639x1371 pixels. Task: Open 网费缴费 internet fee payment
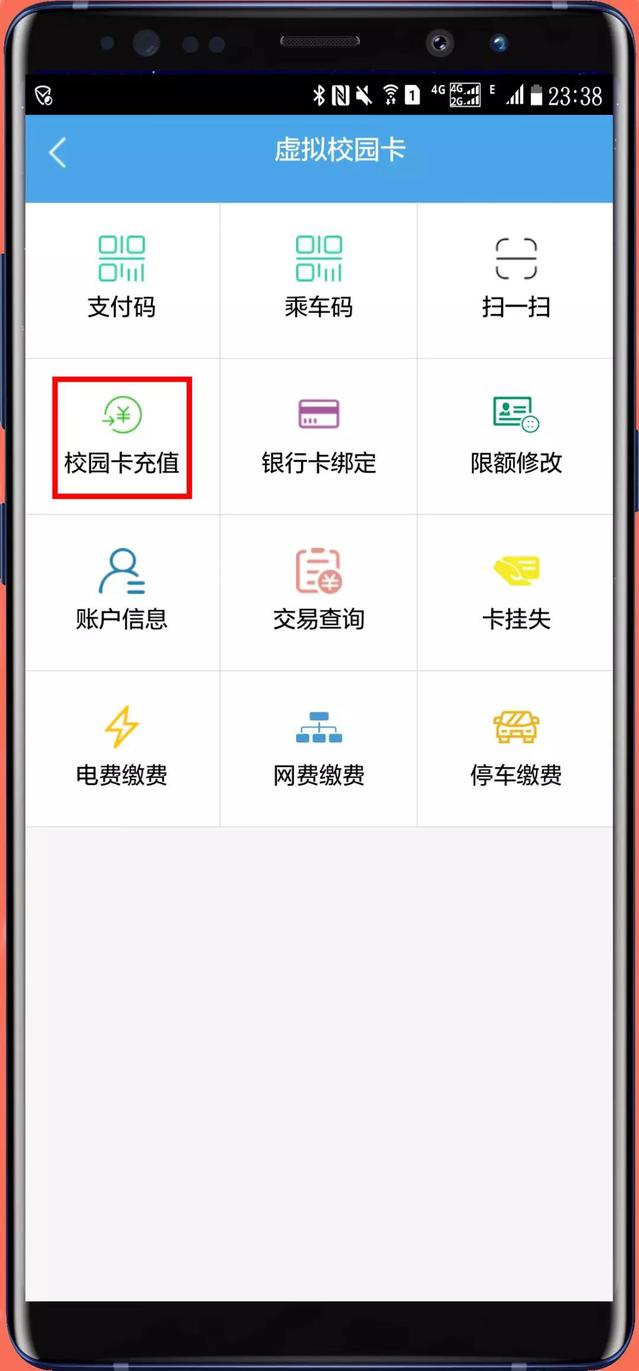click(x=319, y=748)
